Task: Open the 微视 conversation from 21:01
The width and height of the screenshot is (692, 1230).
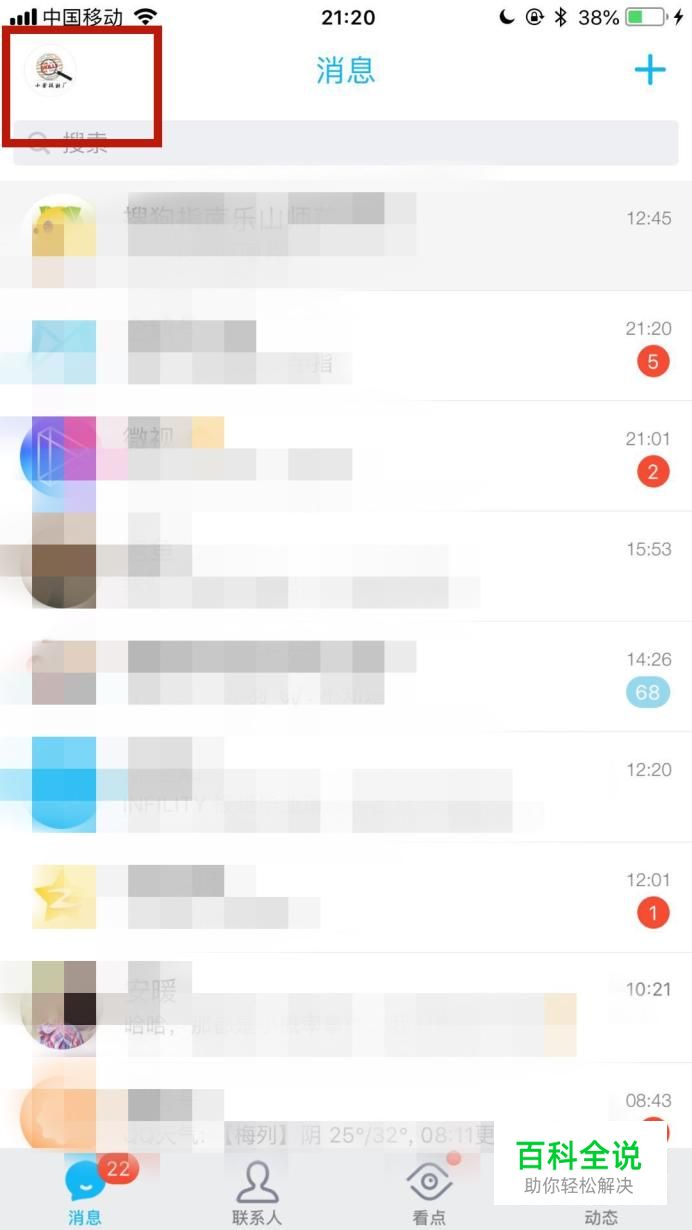Action: pyautogui.click(x=346, y=456)
